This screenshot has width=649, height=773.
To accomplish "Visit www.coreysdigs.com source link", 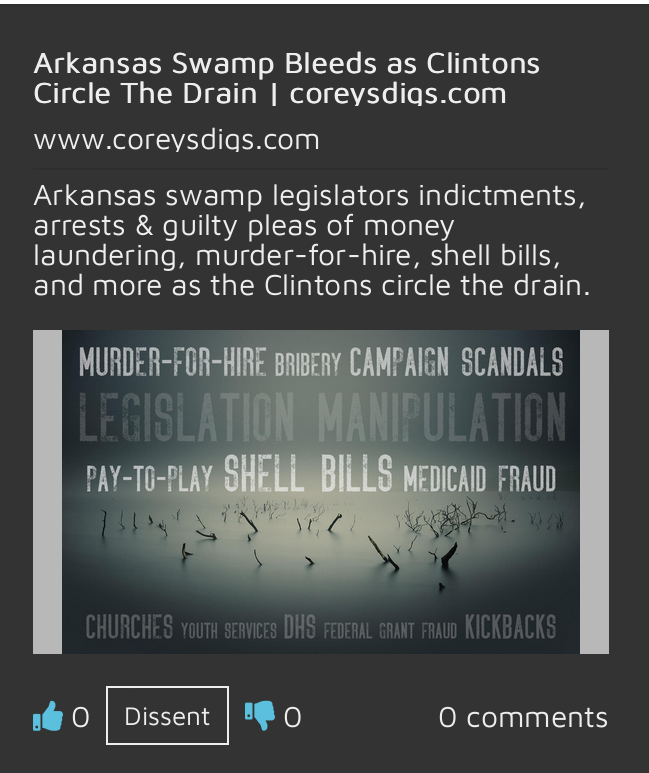I will (x=177, y=139).
